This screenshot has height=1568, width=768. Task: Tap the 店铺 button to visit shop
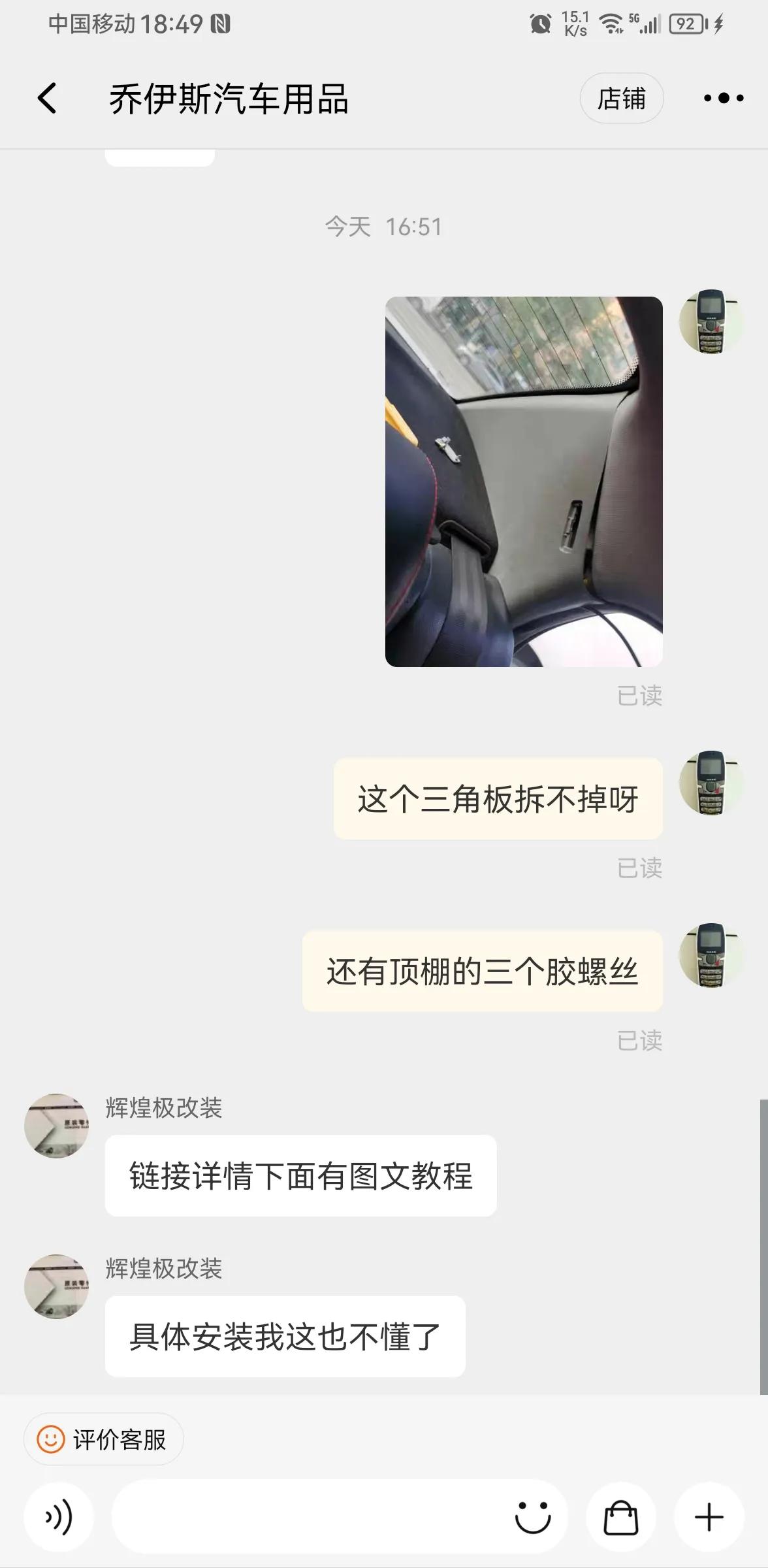pos(622,98)
